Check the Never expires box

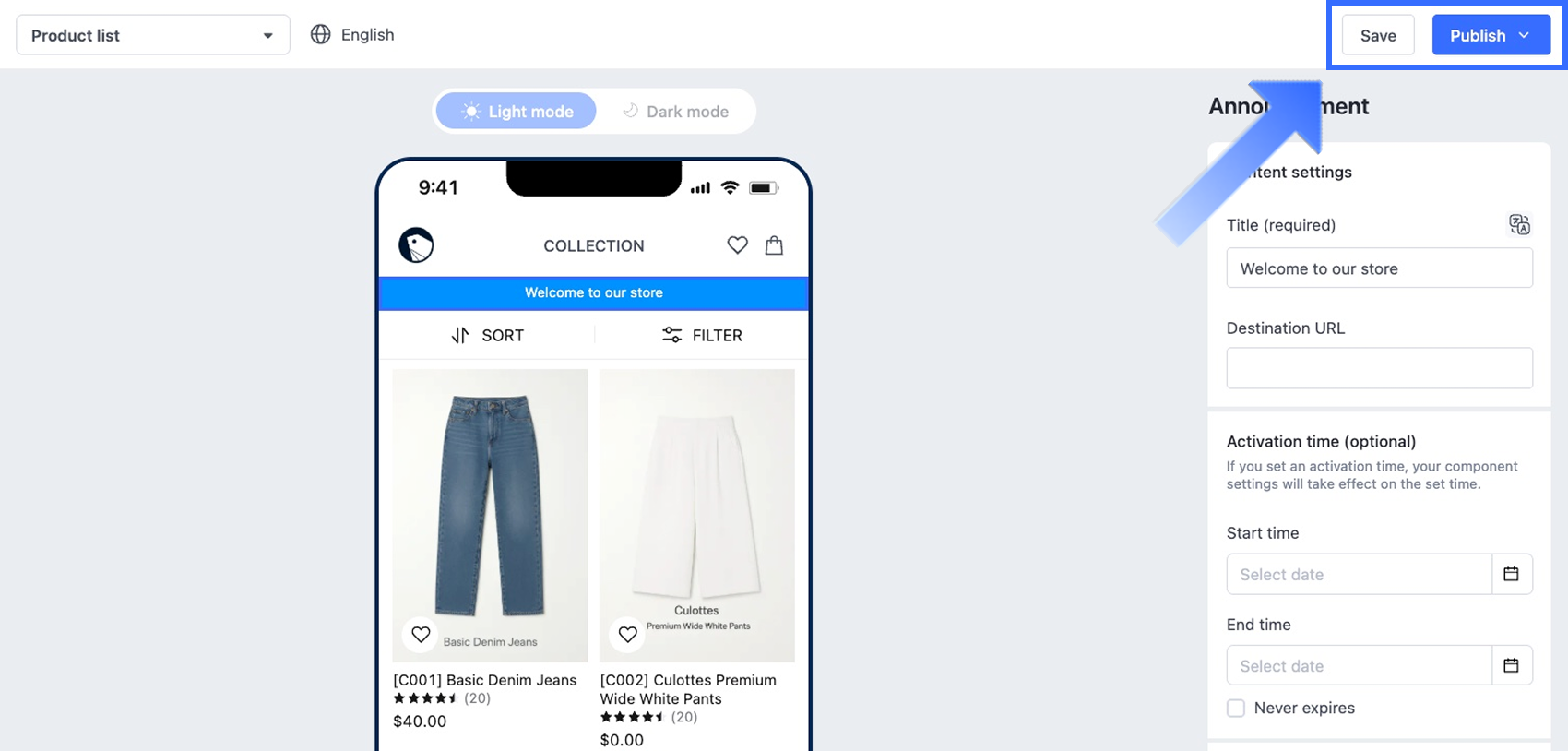[1236, 708]
